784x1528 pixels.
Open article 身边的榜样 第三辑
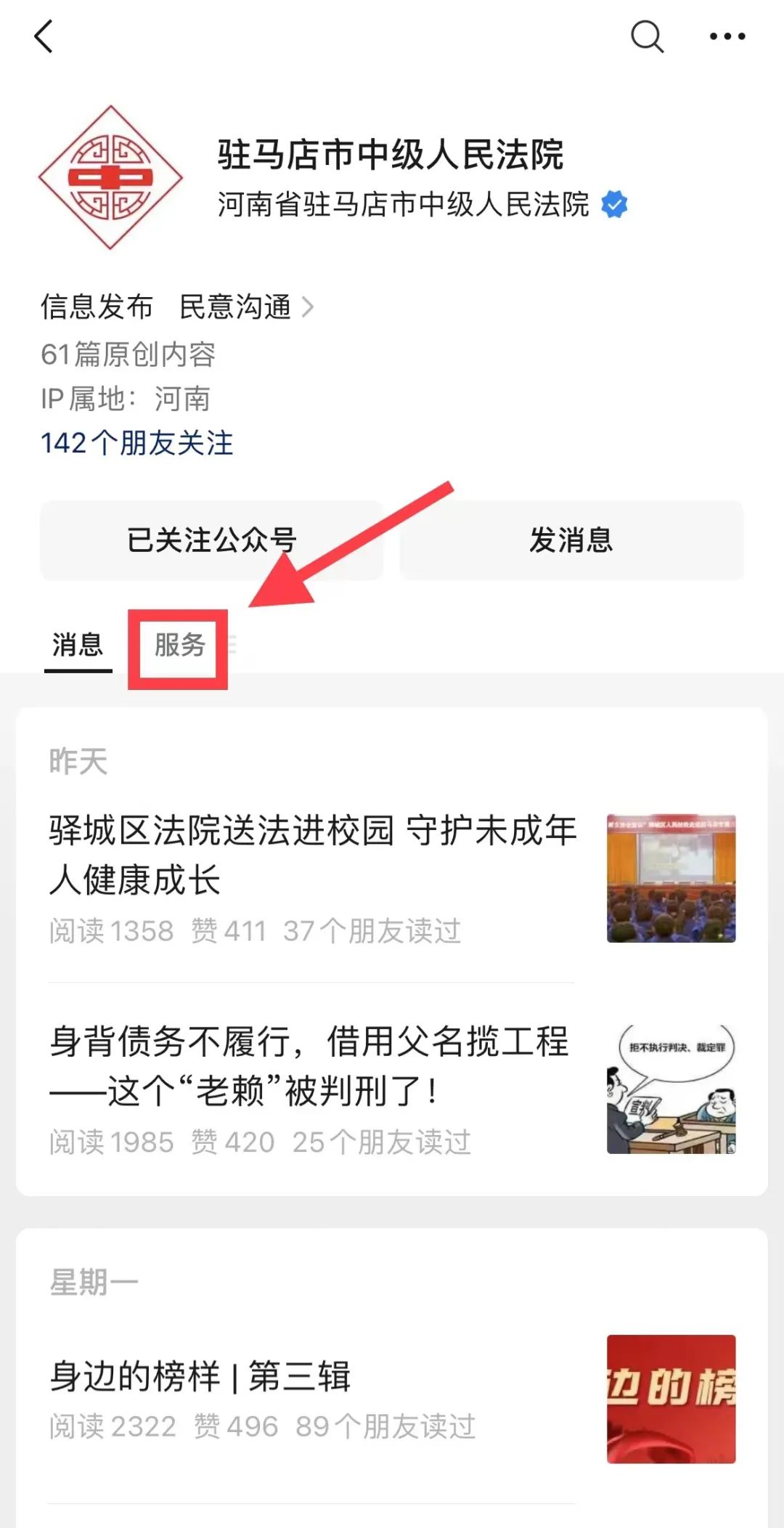tap(200, 1377)
